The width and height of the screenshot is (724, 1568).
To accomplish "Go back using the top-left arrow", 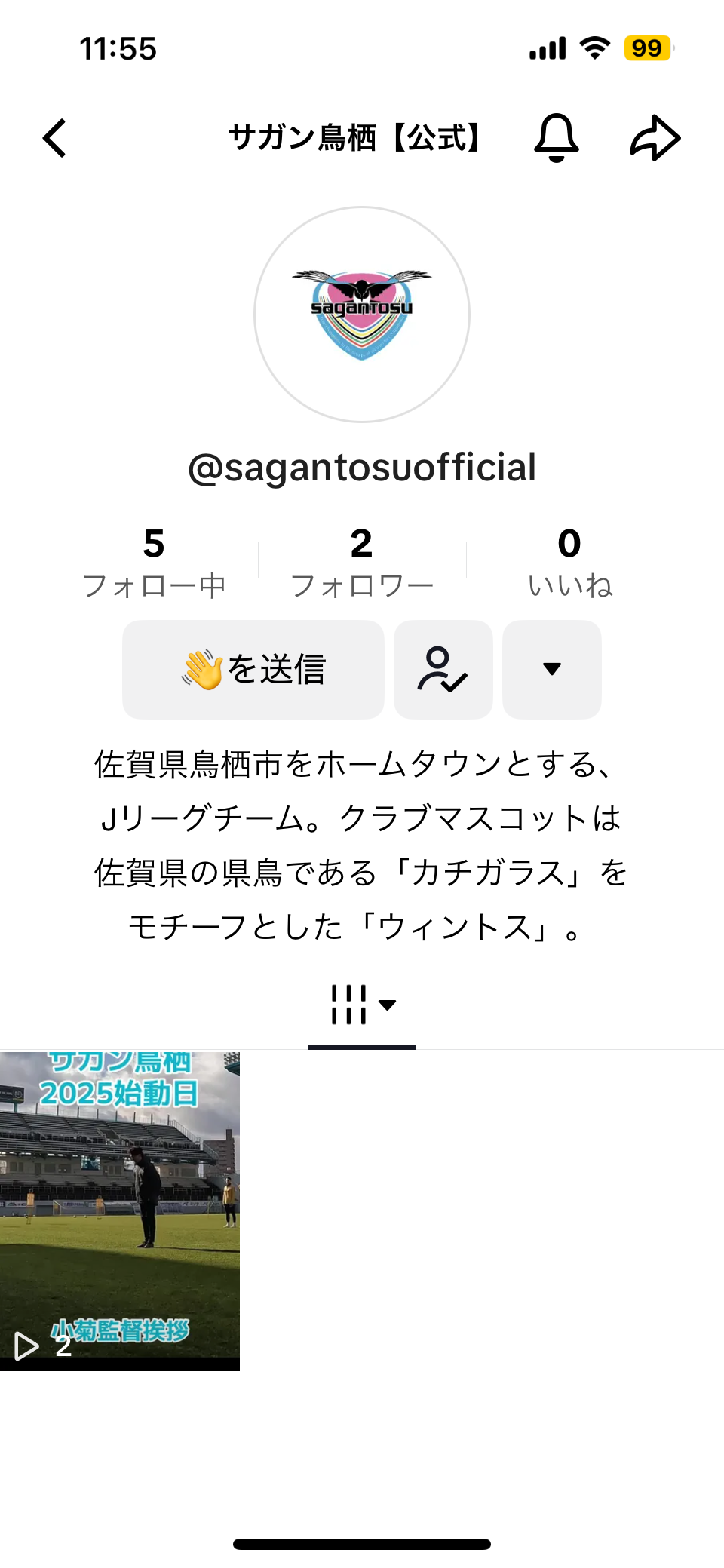I will point(55,138).
